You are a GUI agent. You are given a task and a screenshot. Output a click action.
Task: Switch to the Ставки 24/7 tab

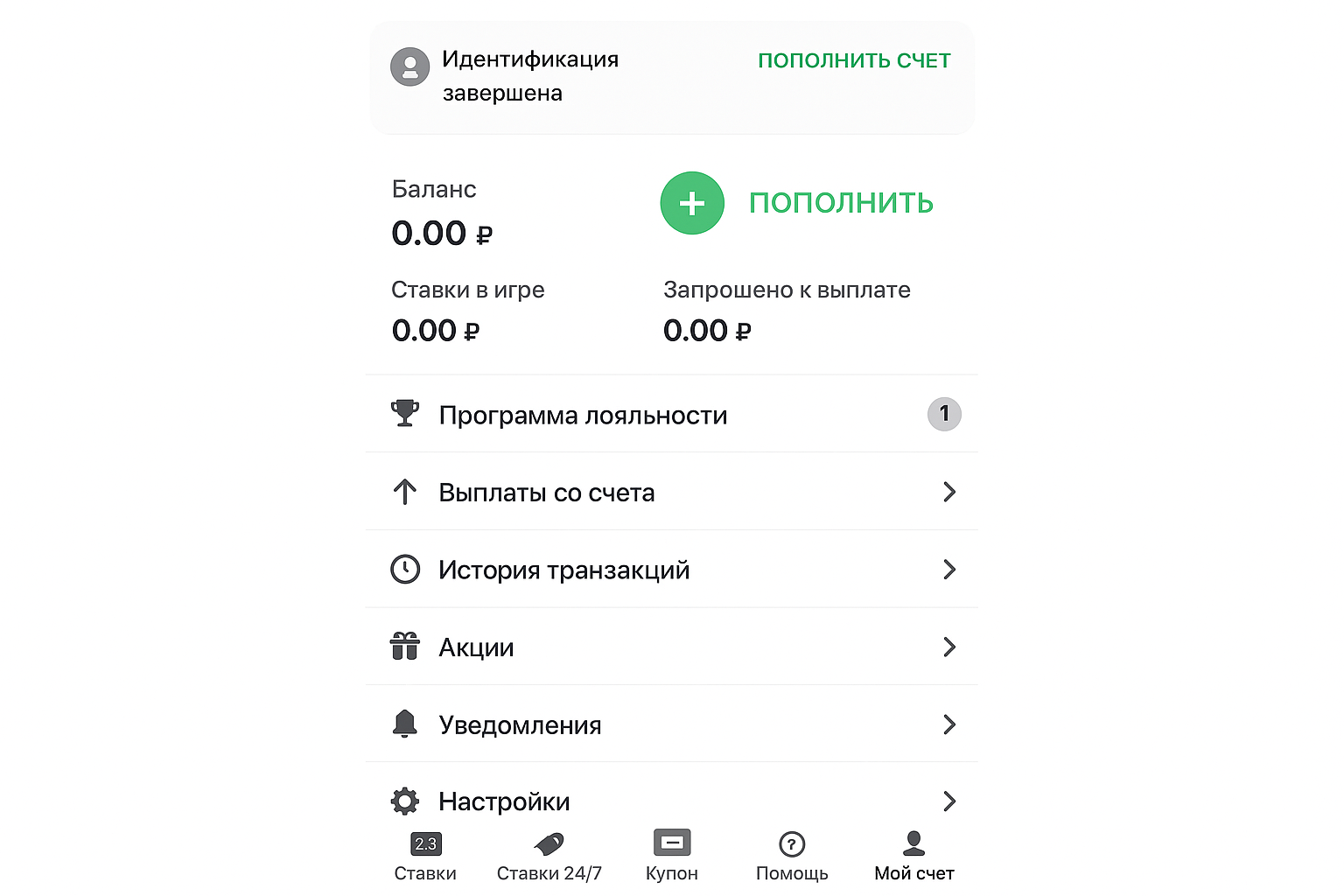549,857
